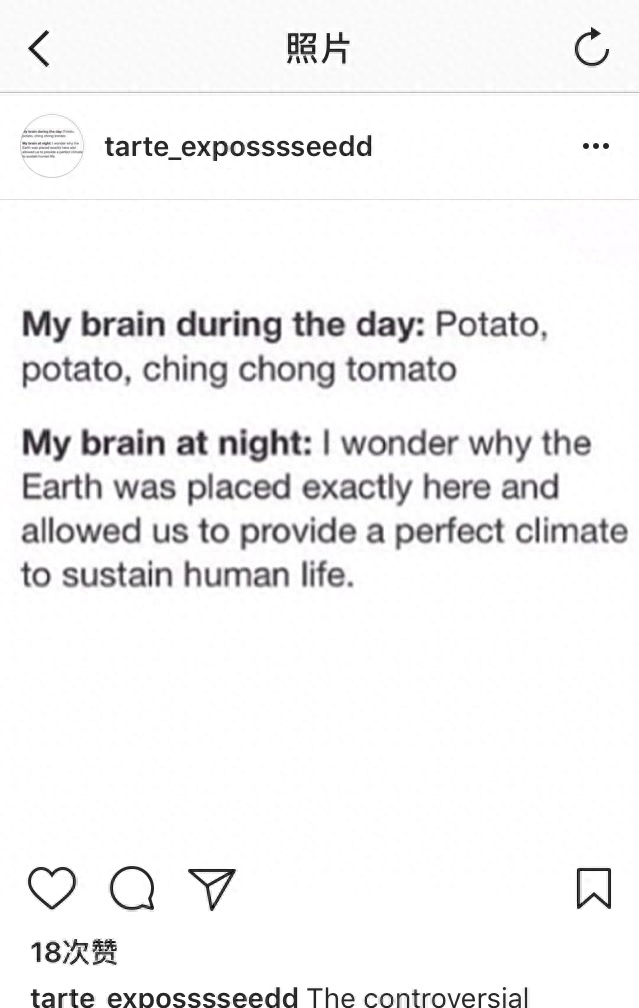Save the post with the bookmark icon
The image size is (639, 1008).
tap(593, 887)
